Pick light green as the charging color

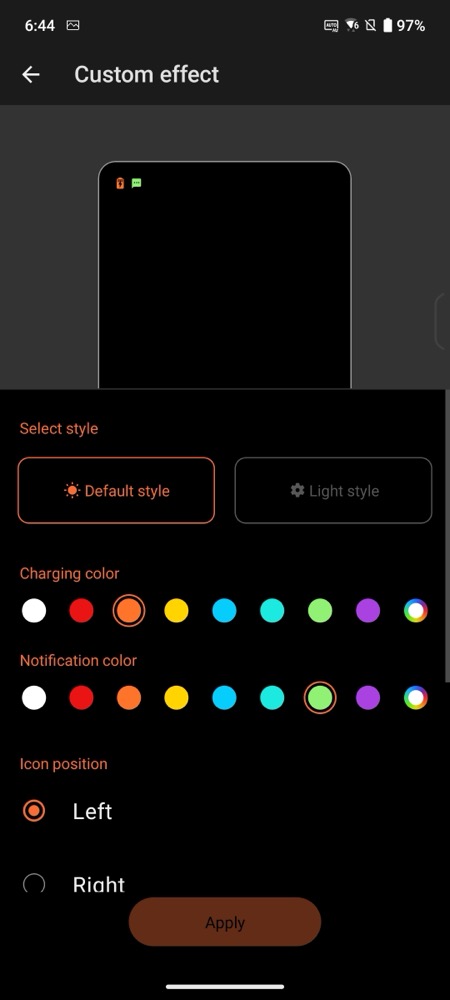coord(320,610)
